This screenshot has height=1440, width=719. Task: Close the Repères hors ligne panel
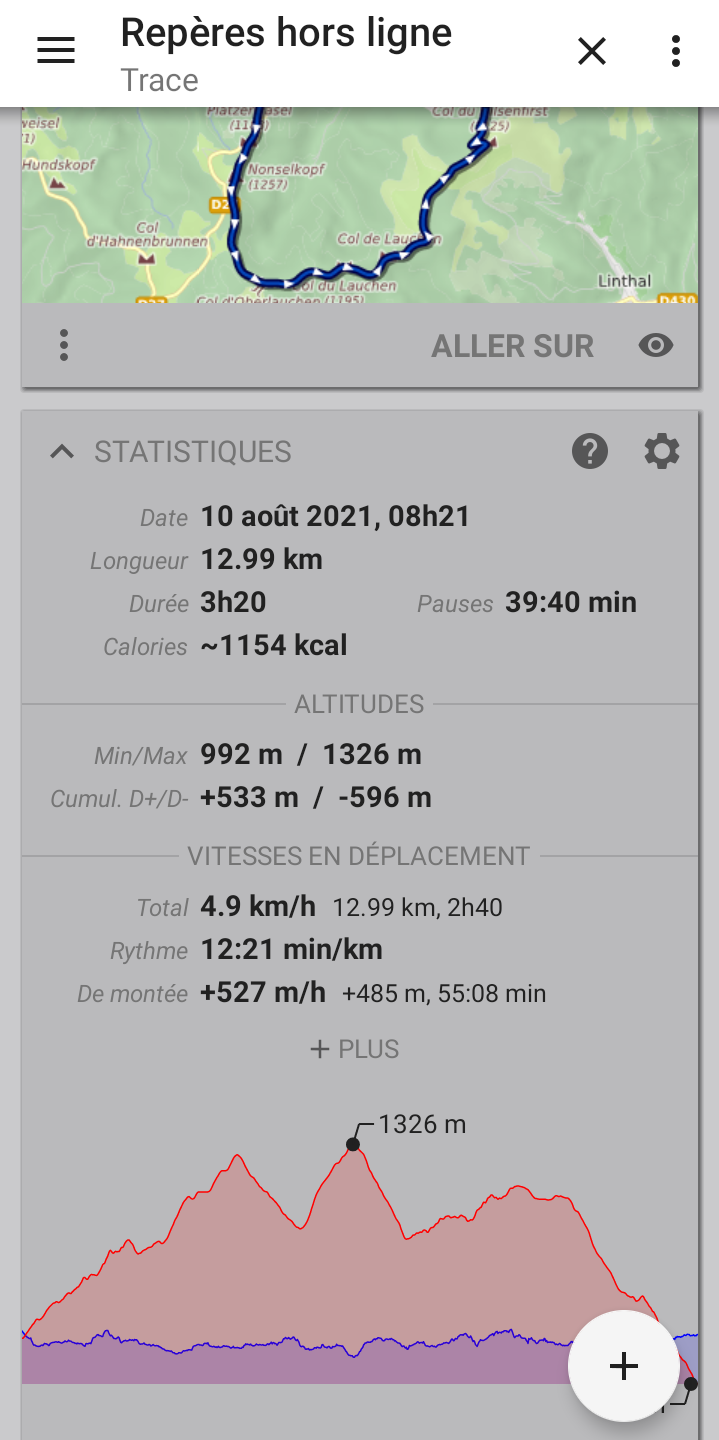[x=592, y=51]
